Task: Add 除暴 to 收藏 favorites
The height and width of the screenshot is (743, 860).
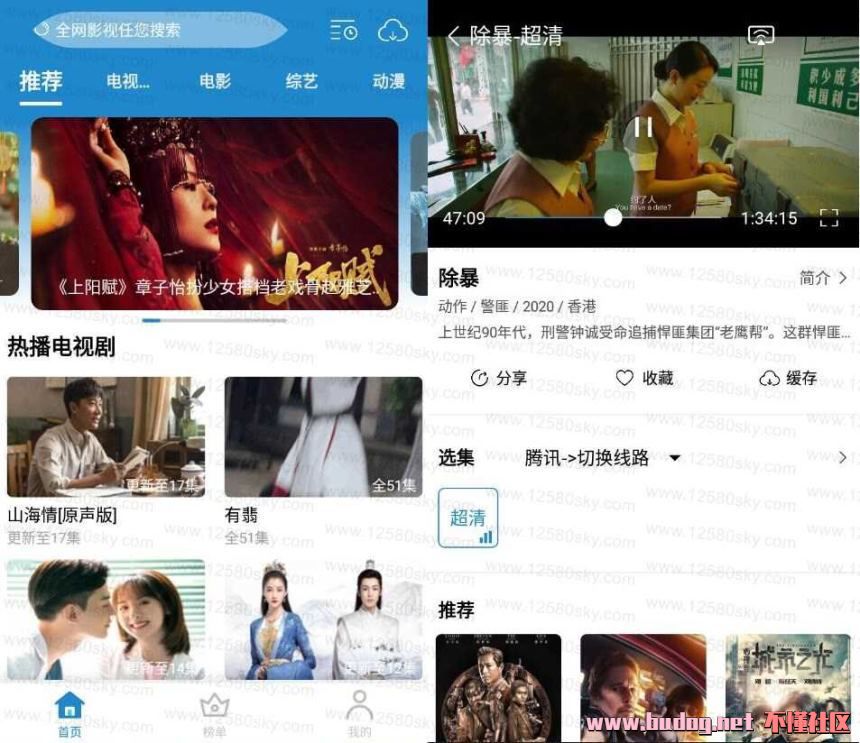Action: (644, 378)
